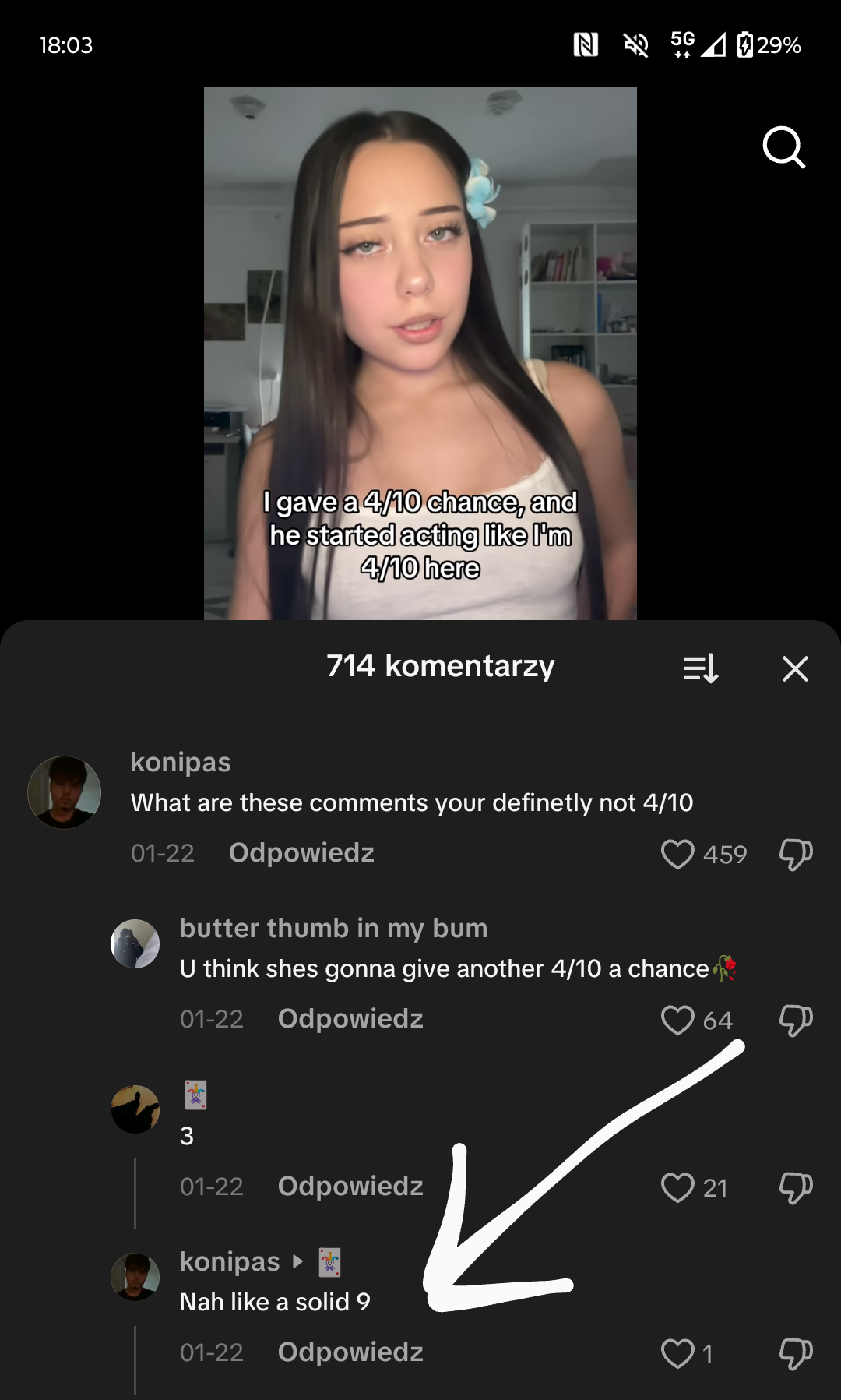Like the "Nah like a solid 9" reply
The image size is (841, 1400).
(677, 1353)
